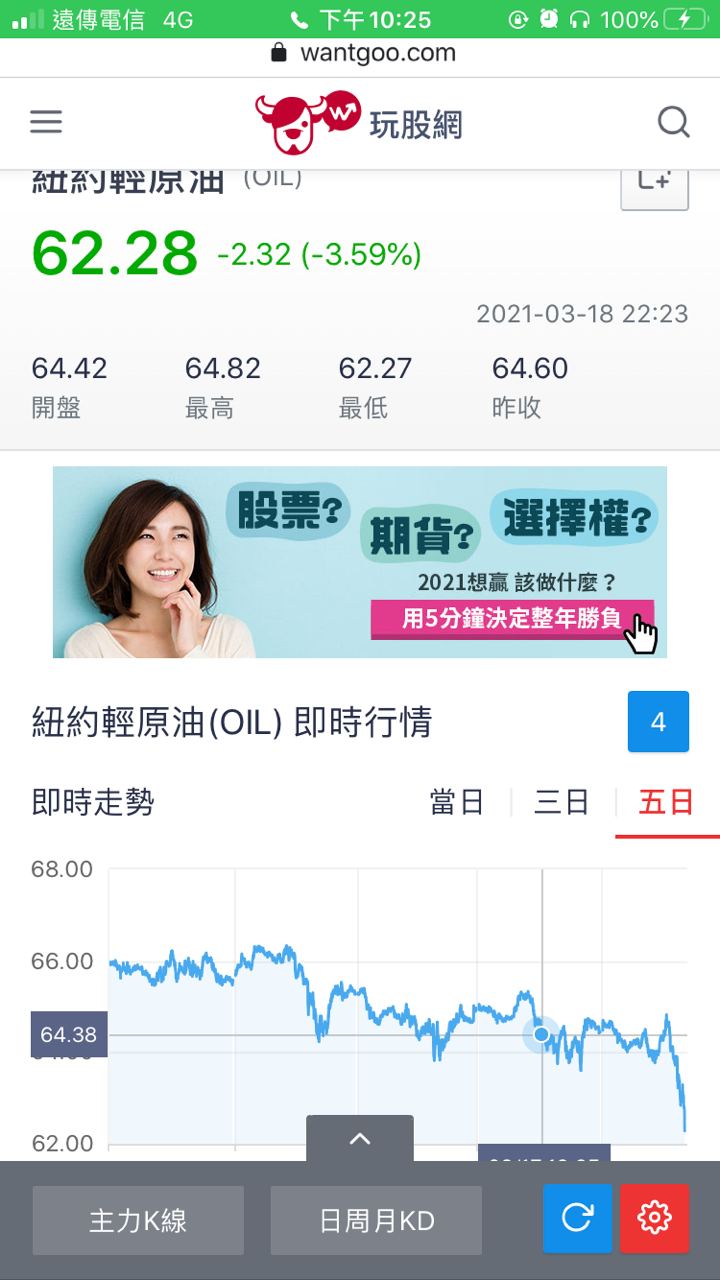This screenshot has height=1280, width=720.
Task: Go to 玩股網 home via logo
Action: click(358, 124)
